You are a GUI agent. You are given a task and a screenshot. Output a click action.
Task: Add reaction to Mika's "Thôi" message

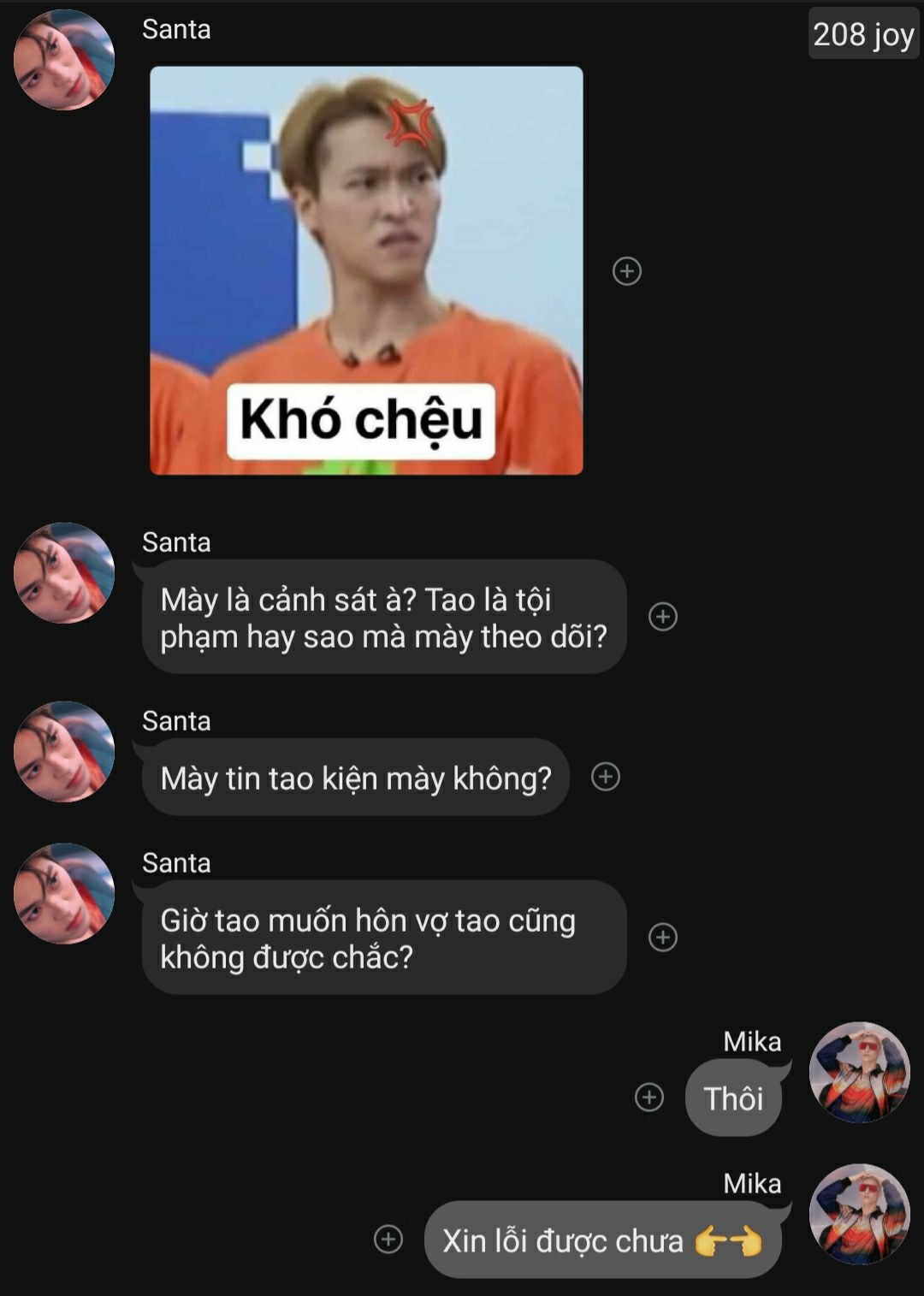(x=649, y=1098)
